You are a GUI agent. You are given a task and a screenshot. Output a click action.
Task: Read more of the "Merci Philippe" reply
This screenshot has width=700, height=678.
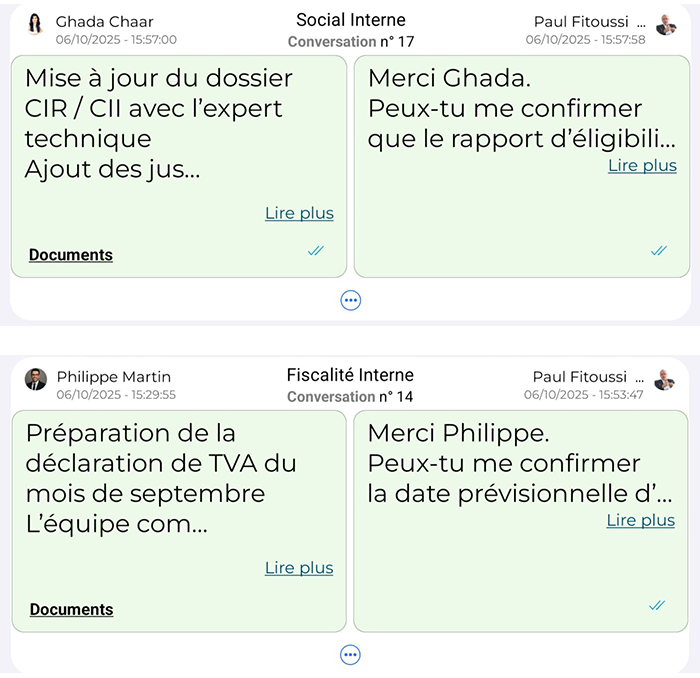pos(641,520)
